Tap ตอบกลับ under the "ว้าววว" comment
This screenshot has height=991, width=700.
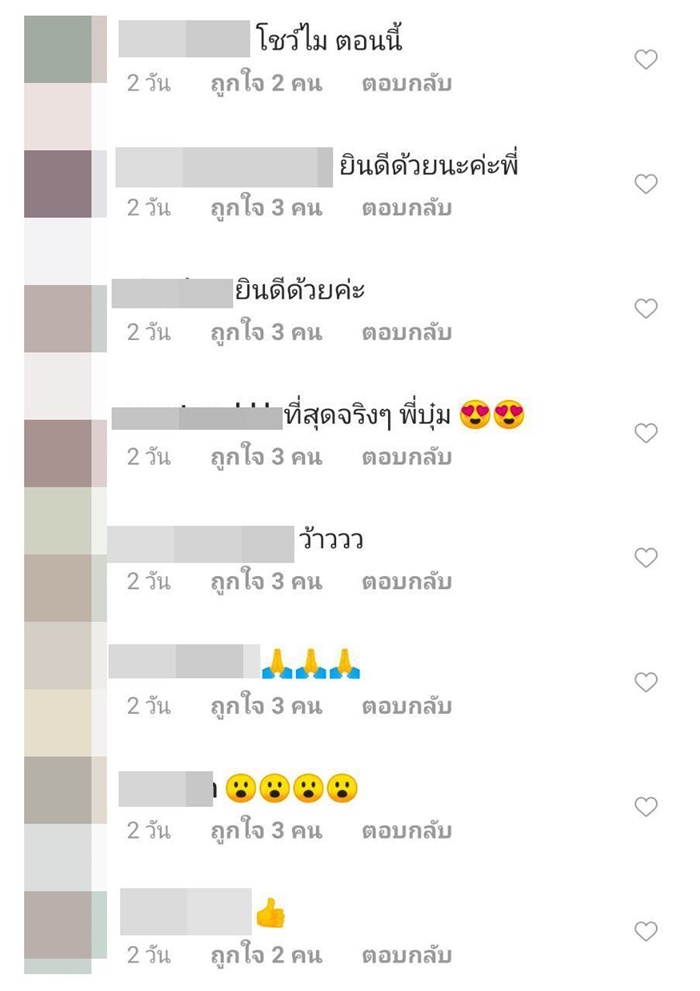pos(406,582)
